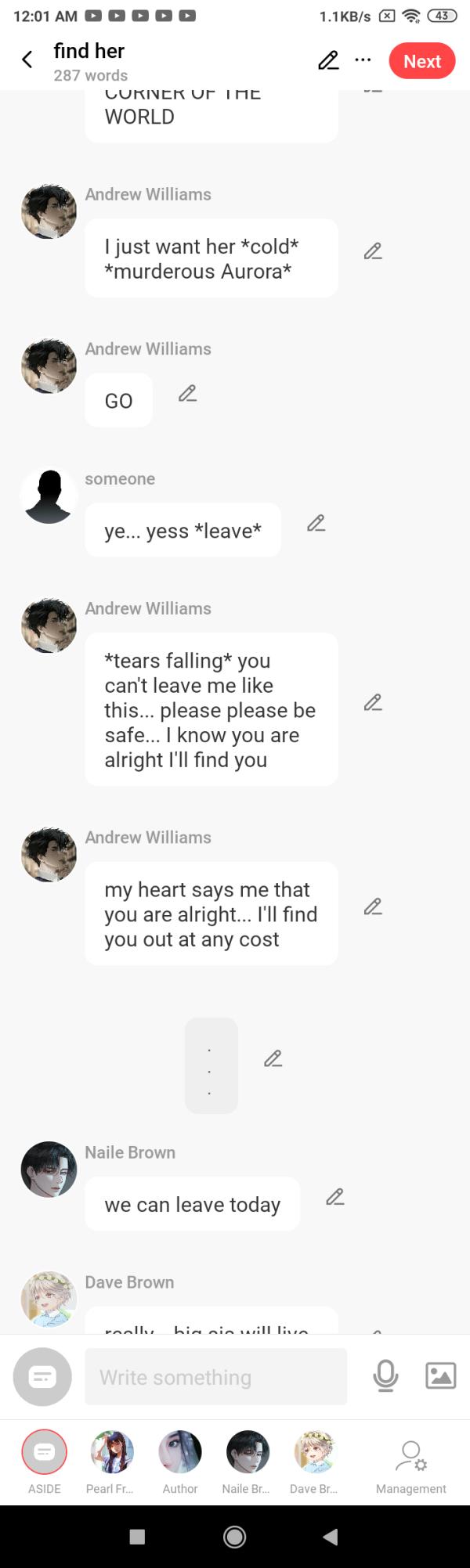This screenshot has width=470, height=1568.
Task: Choose the Pearl Fr... character
Action: point(112,1461)
